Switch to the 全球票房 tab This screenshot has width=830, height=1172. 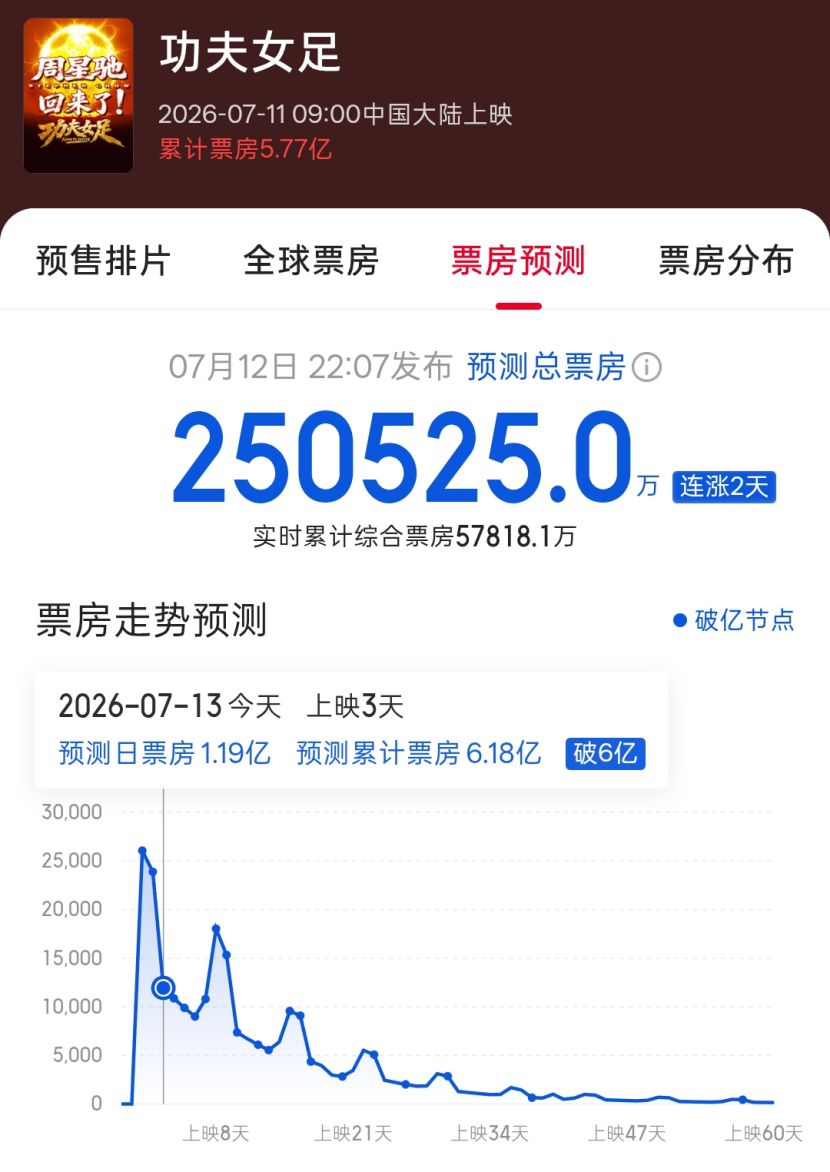tap(311, 261)
